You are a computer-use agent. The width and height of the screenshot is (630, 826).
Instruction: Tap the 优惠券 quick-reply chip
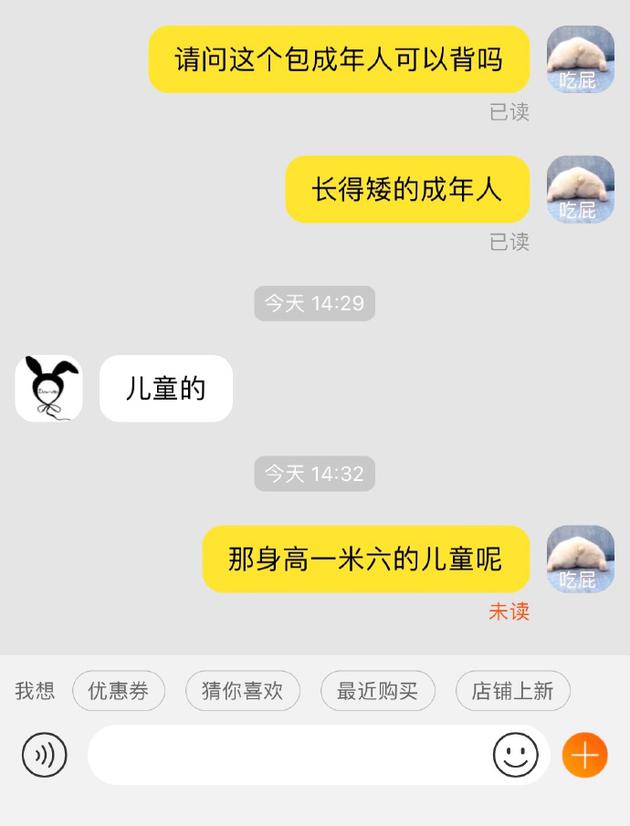coord(118,691)
